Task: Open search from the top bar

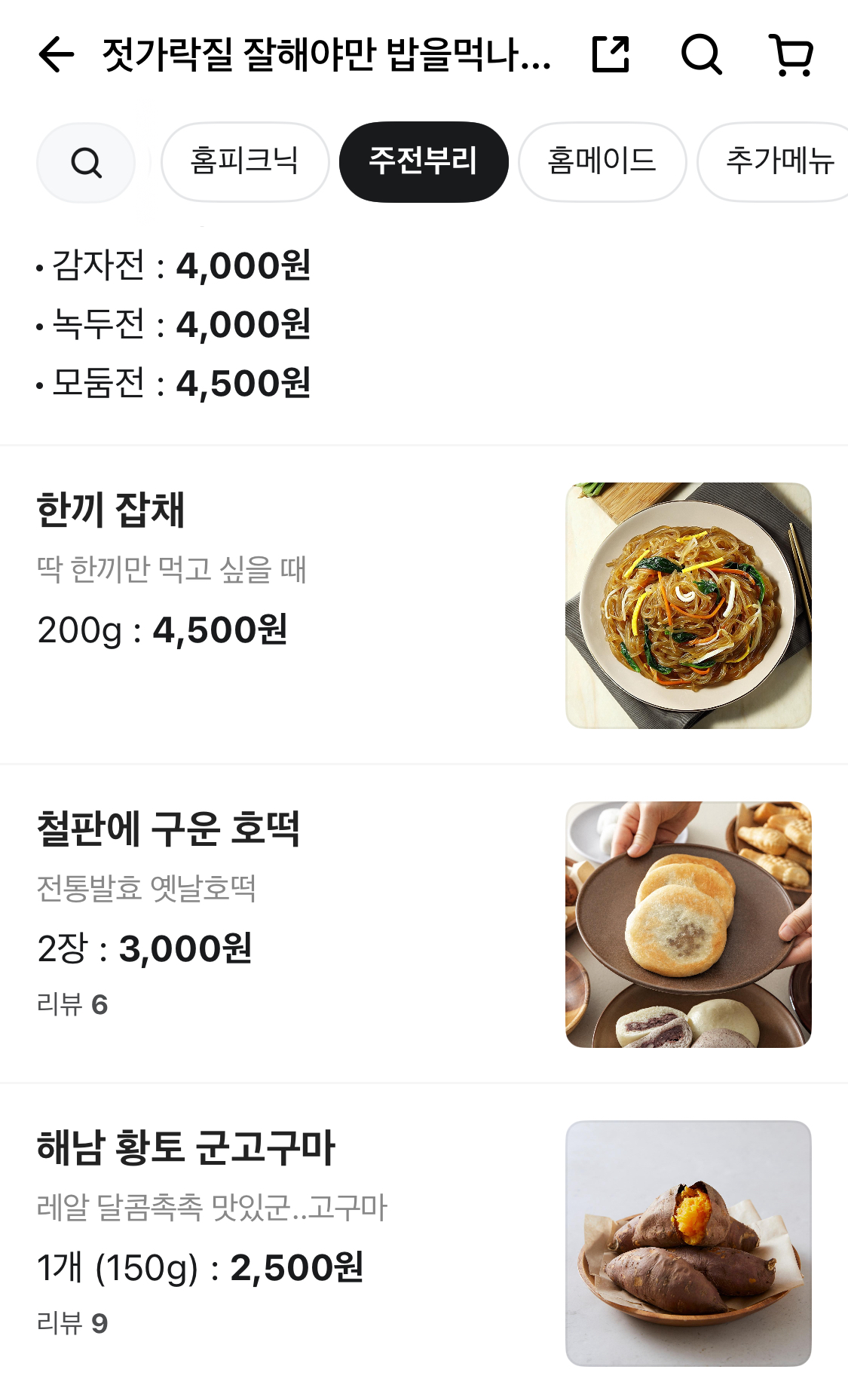Action: point(701,54)
